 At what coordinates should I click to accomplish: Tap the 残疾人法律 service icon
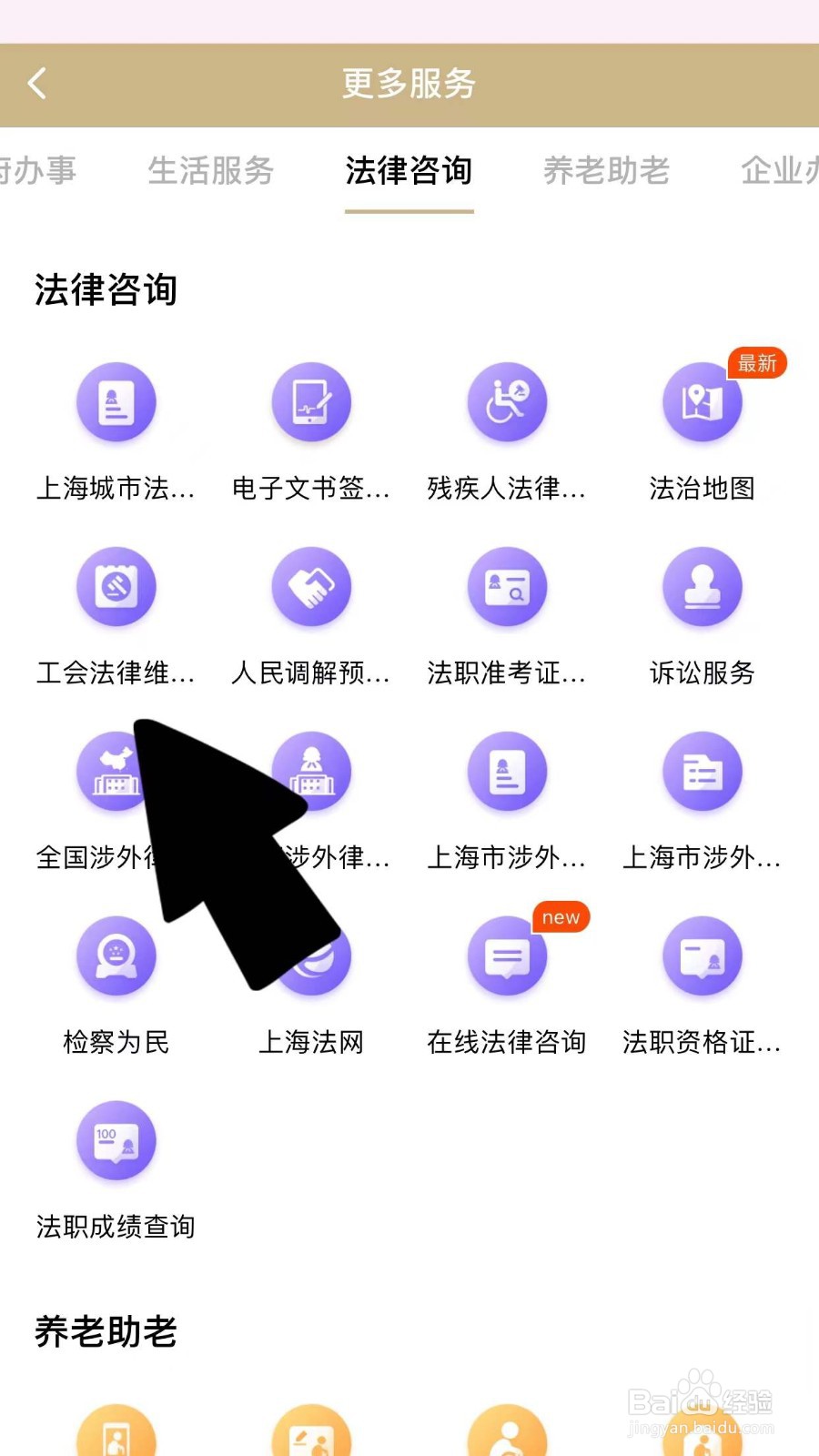coord(507,401)
